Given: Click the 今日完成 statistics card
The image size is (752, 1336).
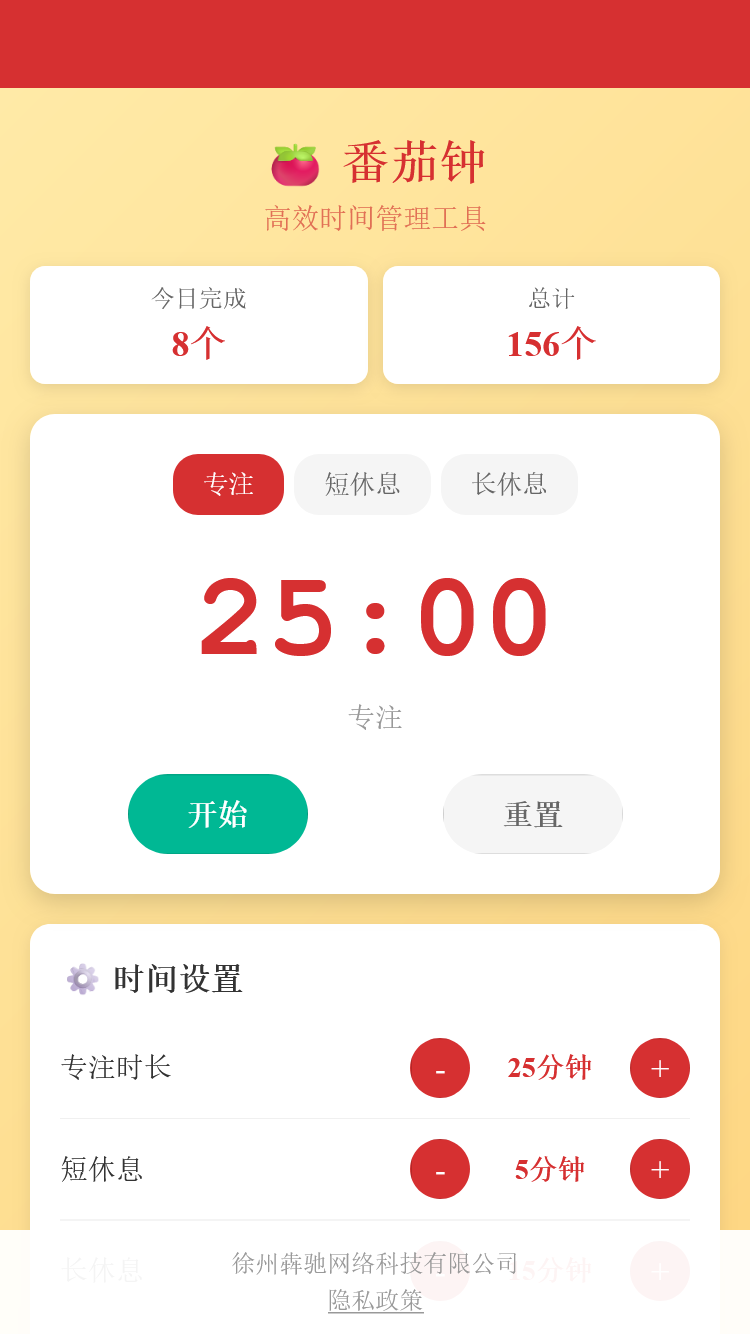Looking at the screenshot, I should (199, 324).
